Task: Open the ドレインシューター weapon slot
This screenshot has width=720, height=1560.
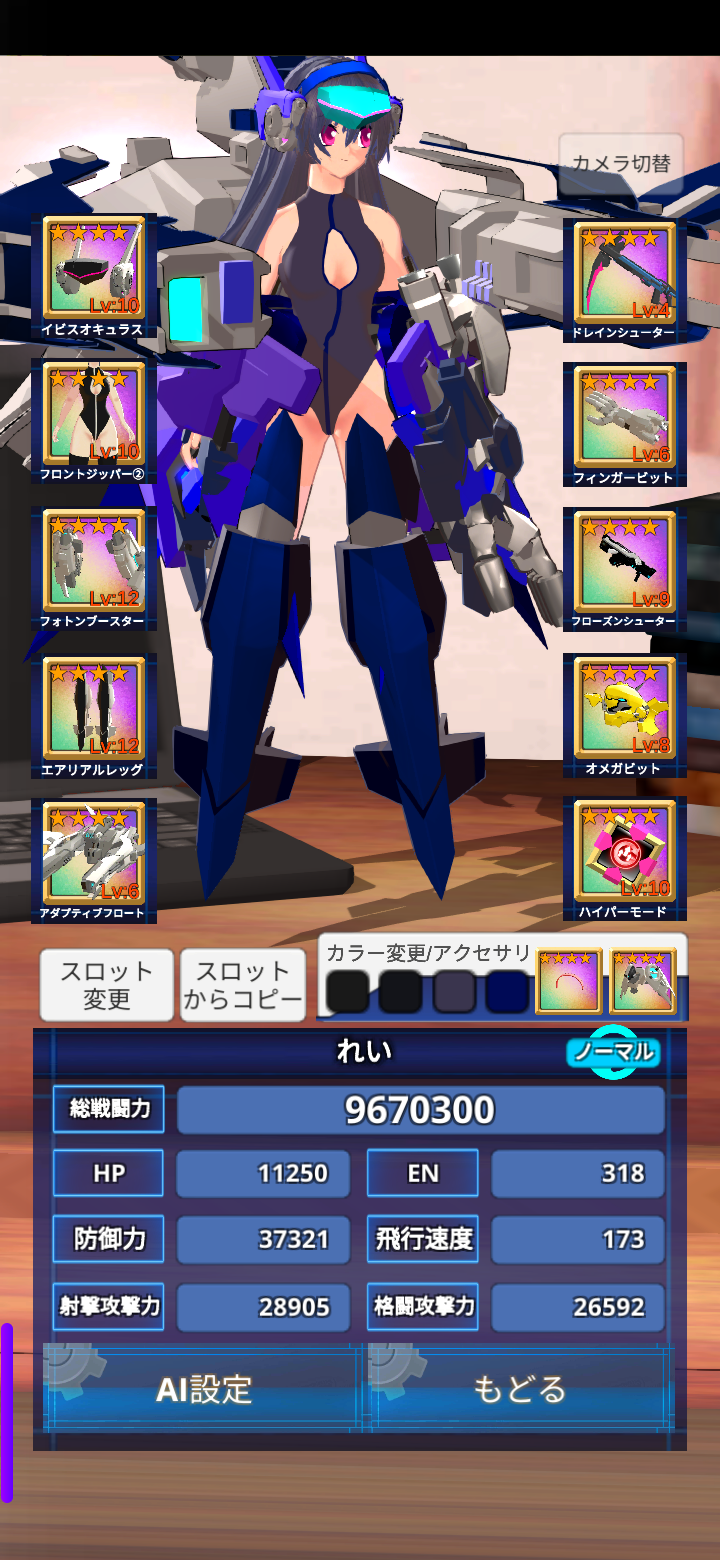Action: click(625, 271)
